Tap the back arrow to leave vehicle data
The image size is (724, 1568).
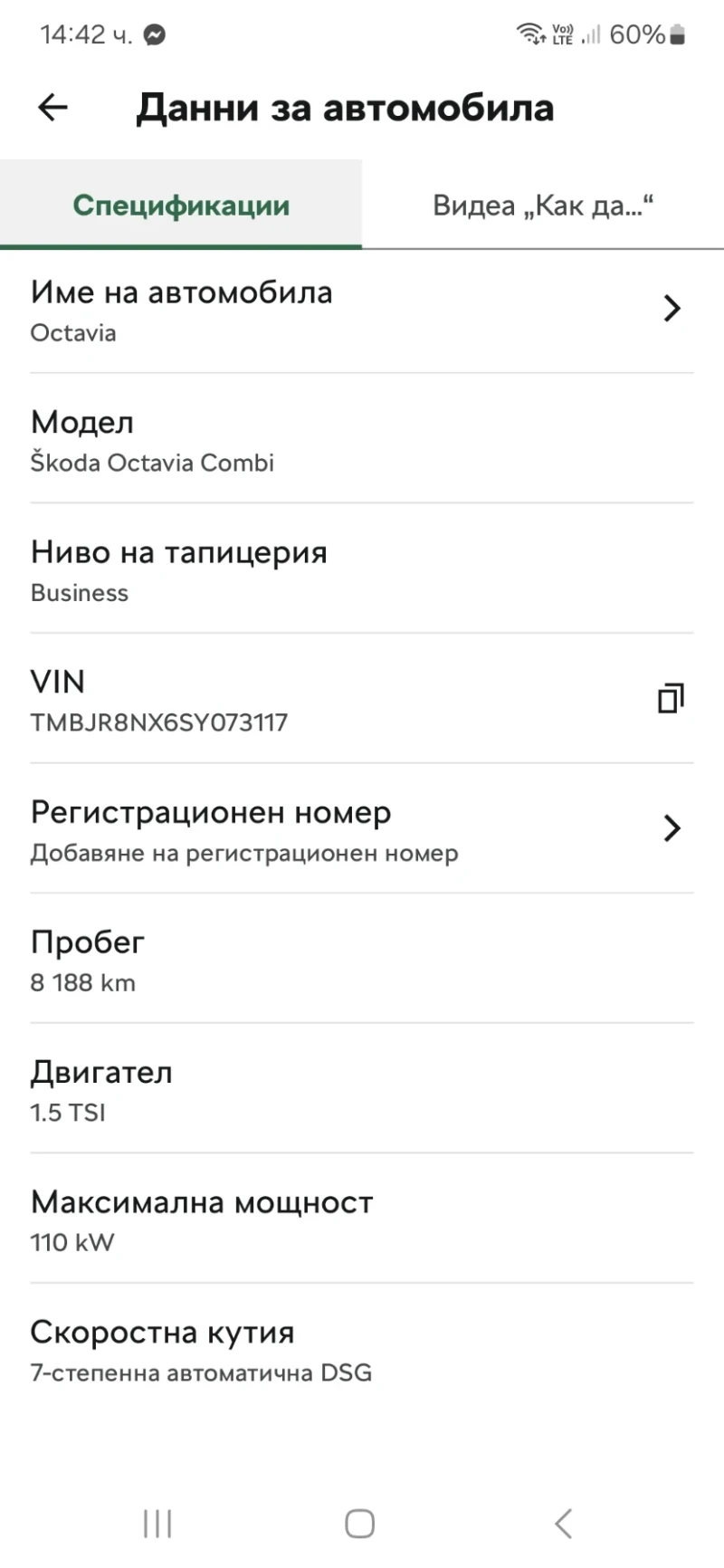click(x=52, y=107)
